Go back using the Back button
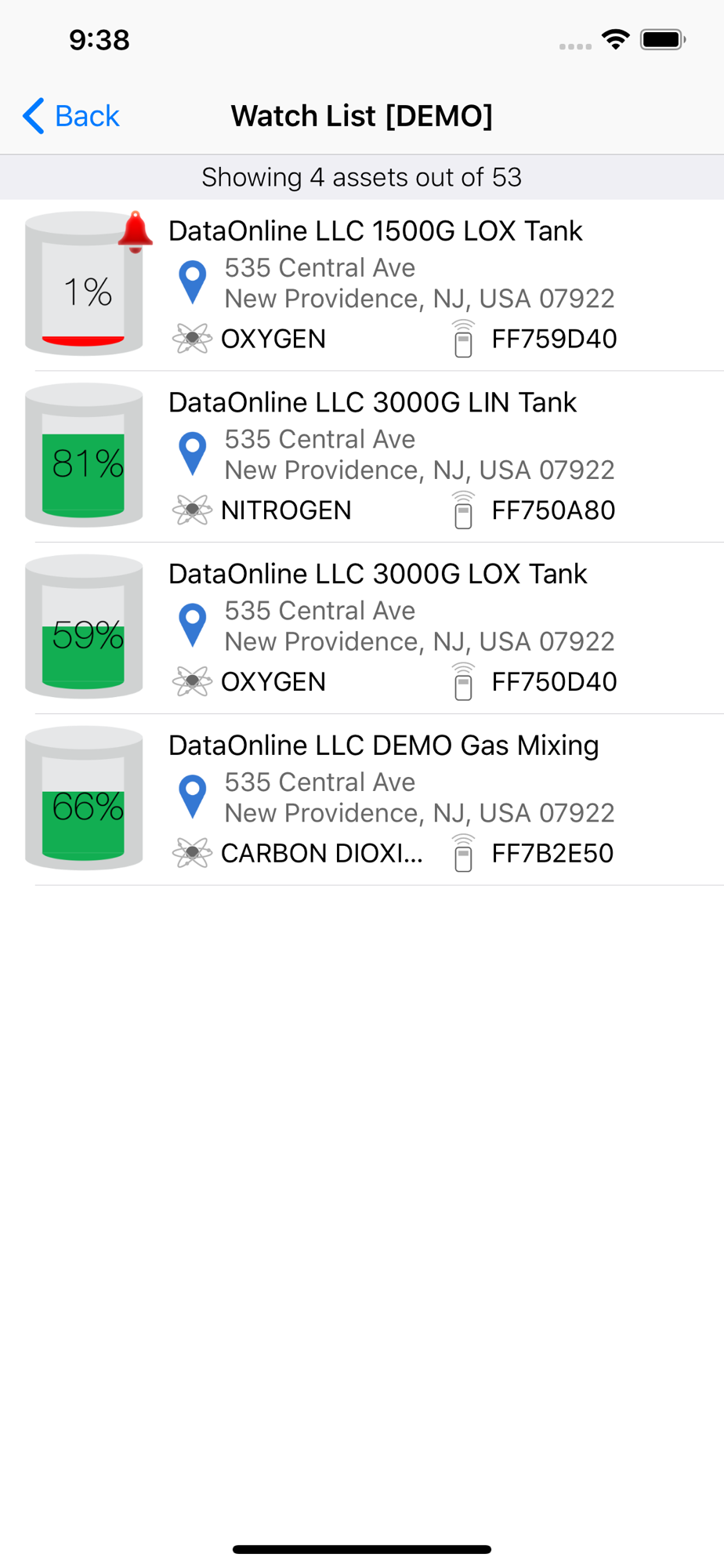The image size is (724, 1568). (x=71, y=116)
